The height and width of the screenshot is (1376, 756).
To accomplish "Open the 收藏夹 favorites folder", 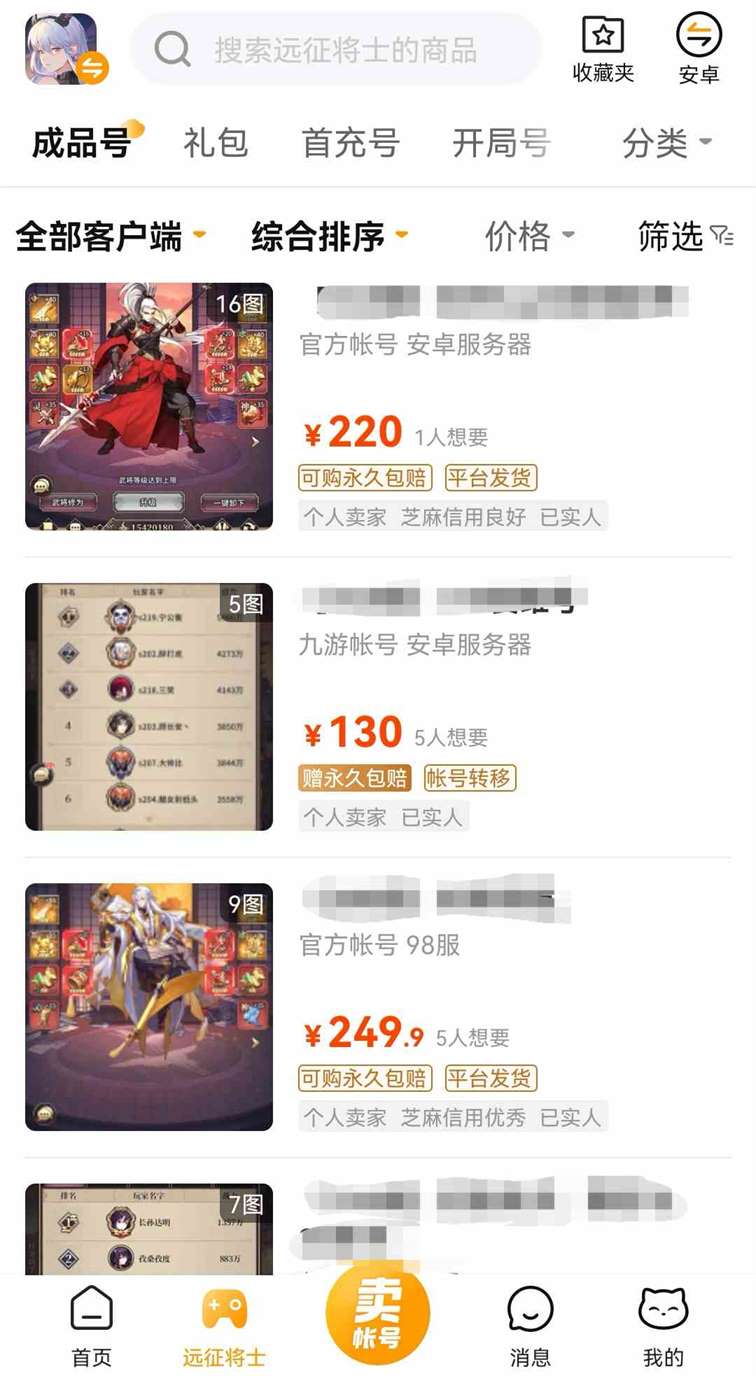I will click(x=603, y=50).
